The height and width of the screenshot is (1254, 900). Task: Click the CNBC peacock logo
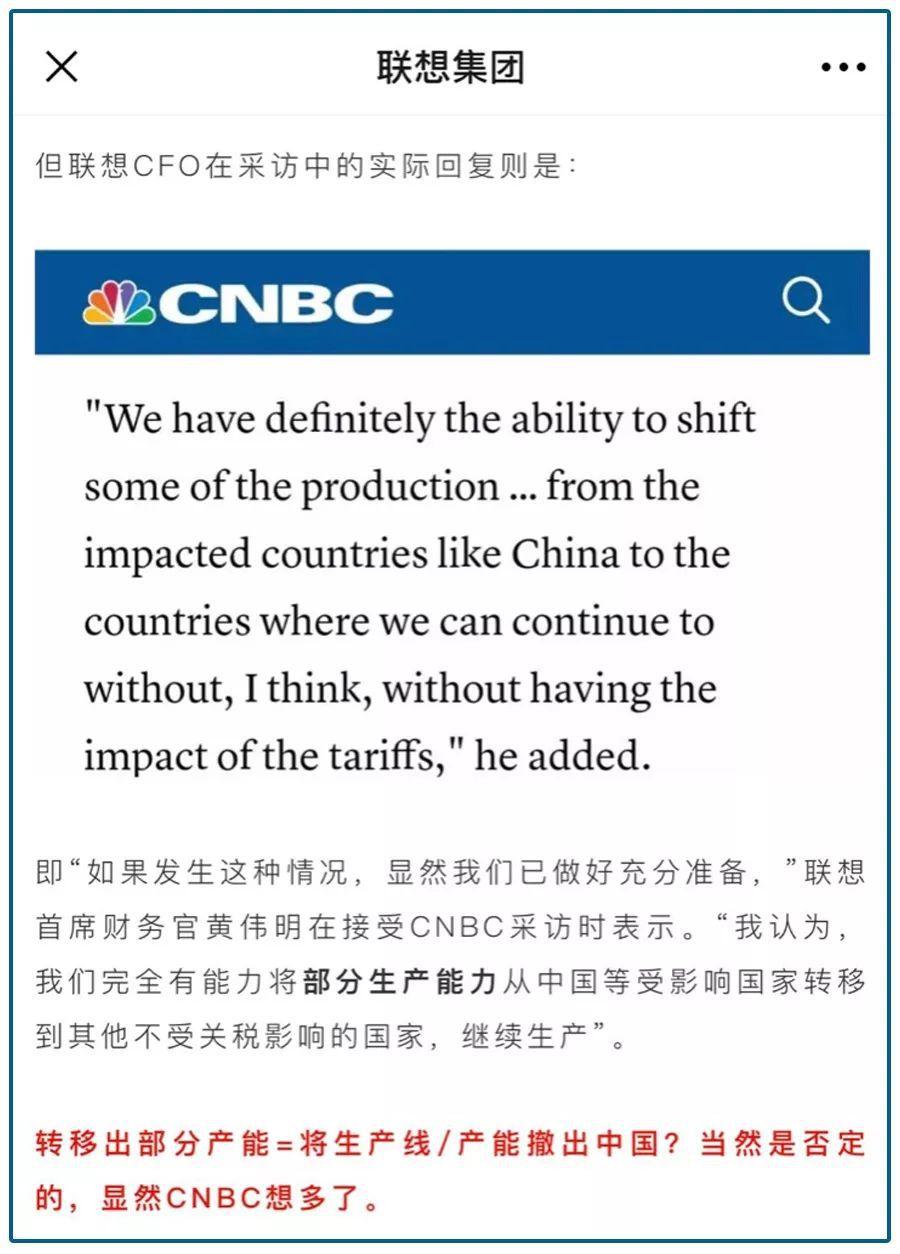point(122,299)
